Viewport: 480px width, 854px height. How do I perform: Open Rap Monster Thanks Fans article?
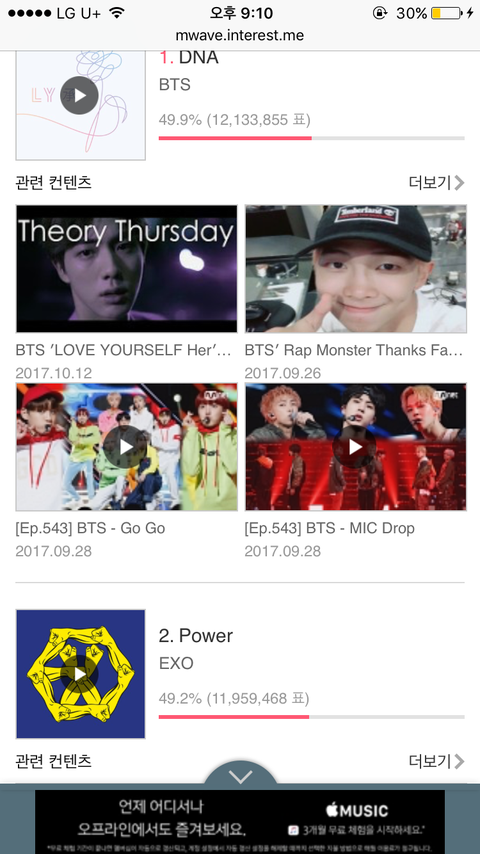coord(356,269)
